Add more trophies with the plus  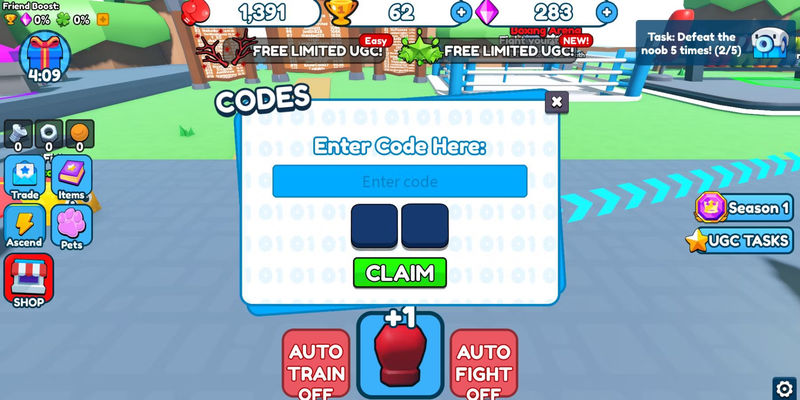pos(461,12)
